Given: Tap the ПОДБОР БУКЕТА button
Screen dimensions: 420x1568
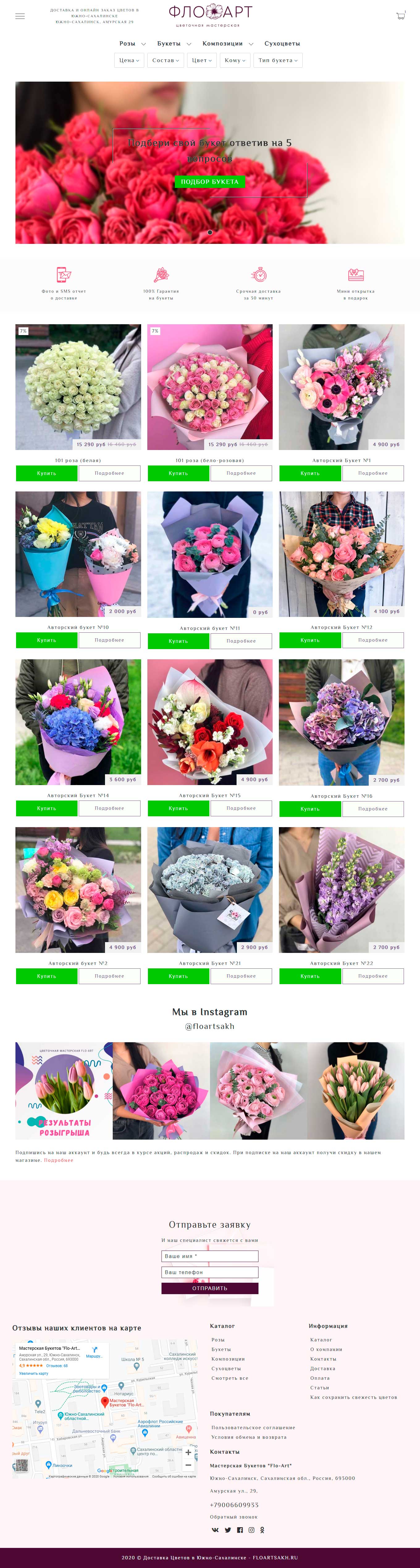Looking at the screenshot, I should 210,181.
